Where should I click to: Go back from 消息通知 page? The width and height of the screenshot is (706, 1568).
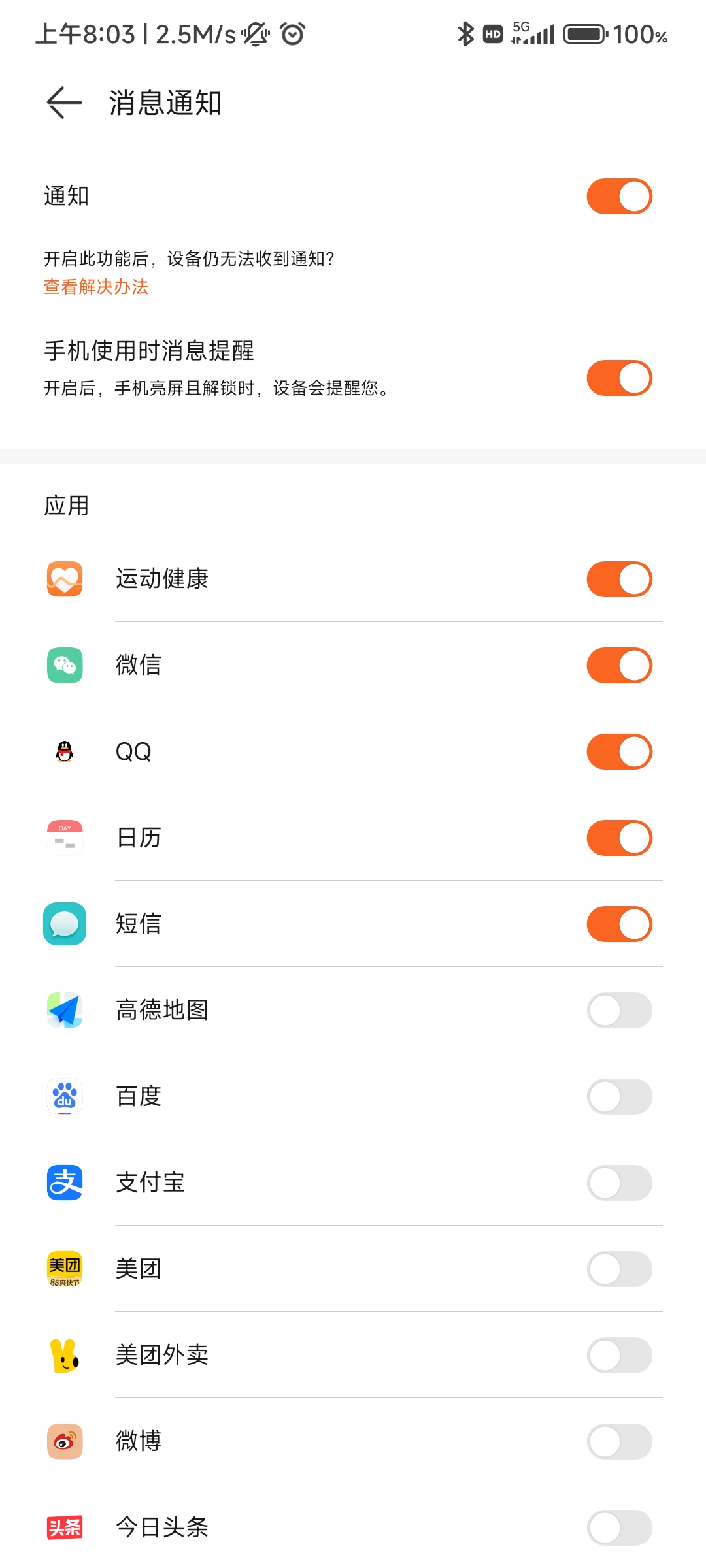[x=64, y=103]
